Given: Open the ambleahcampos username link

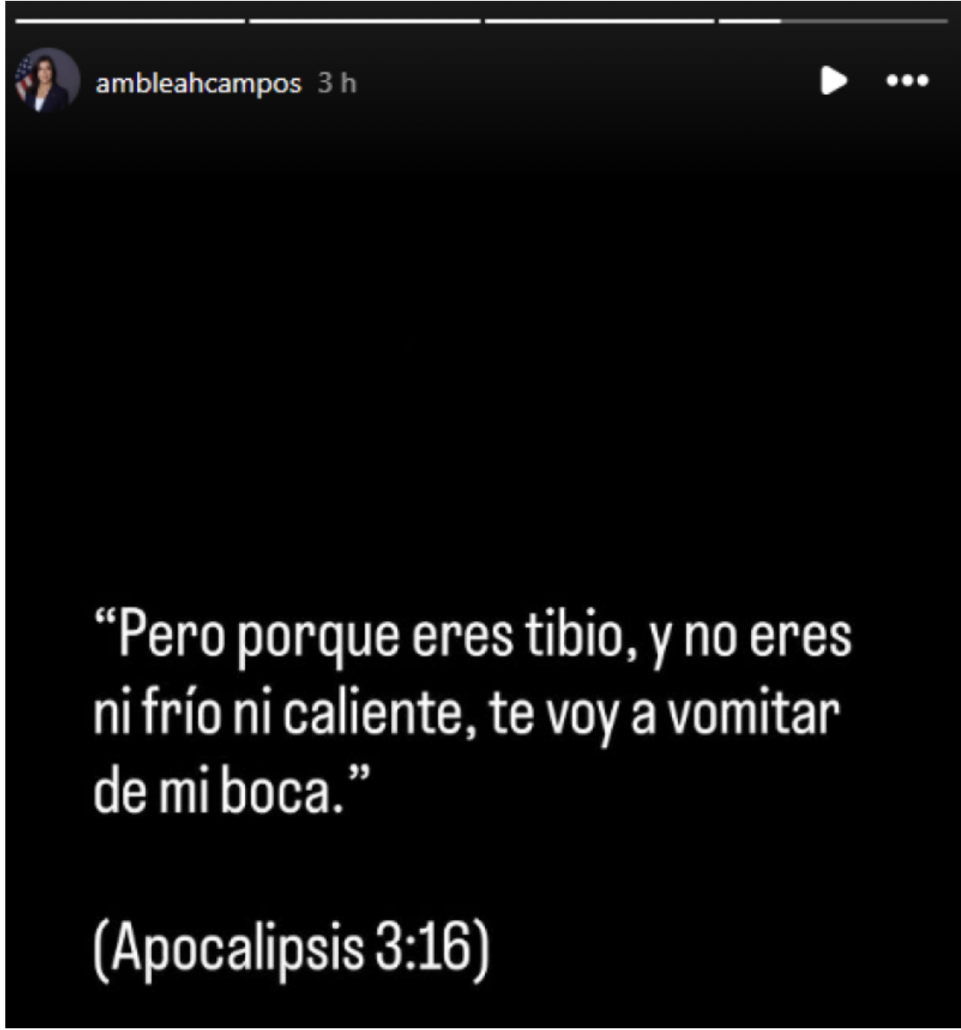Looking at the screenshot, I should pos(198,84).
